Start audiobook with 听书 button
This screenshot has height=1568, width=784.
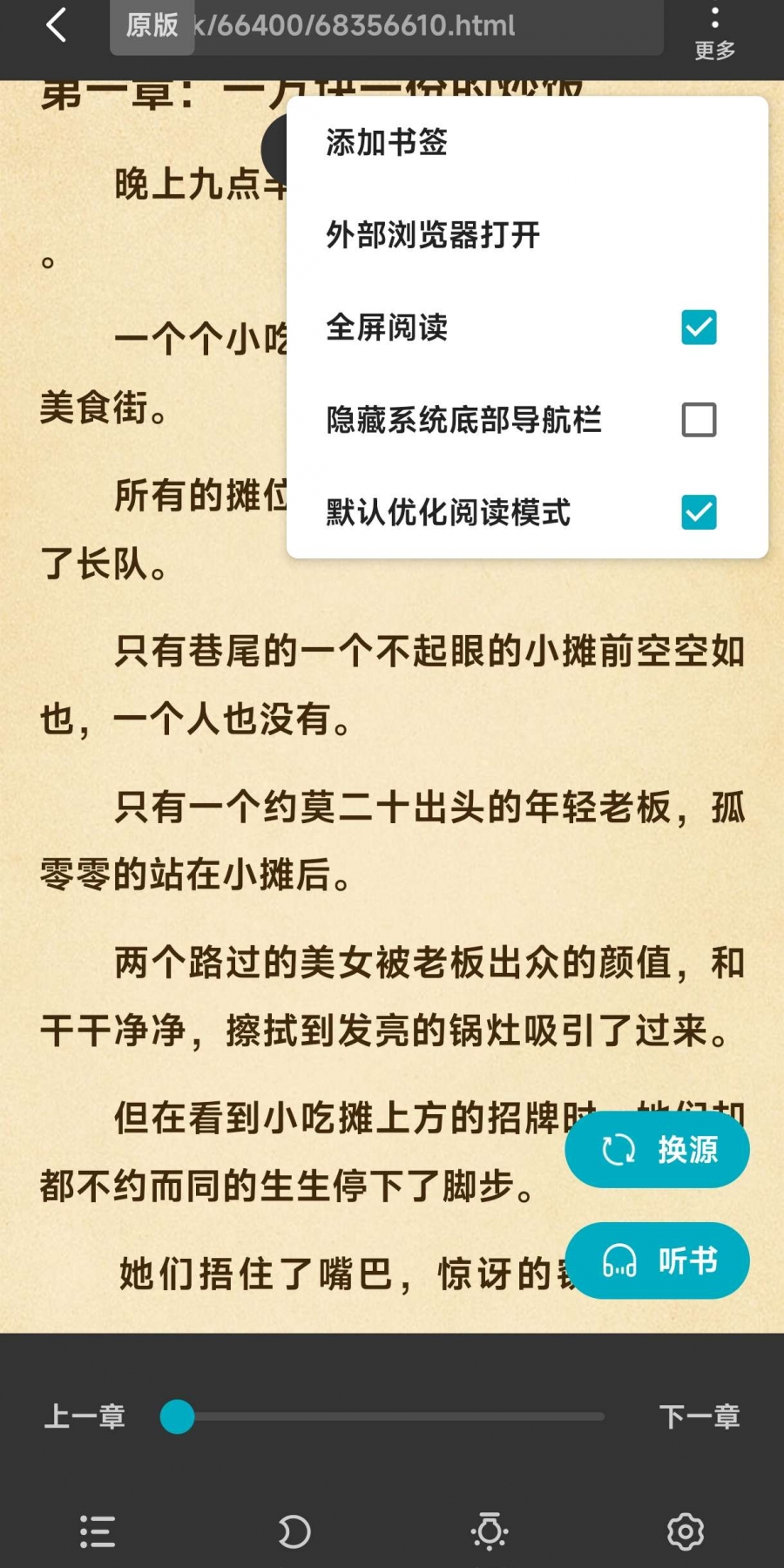[x=658, y=1260]
